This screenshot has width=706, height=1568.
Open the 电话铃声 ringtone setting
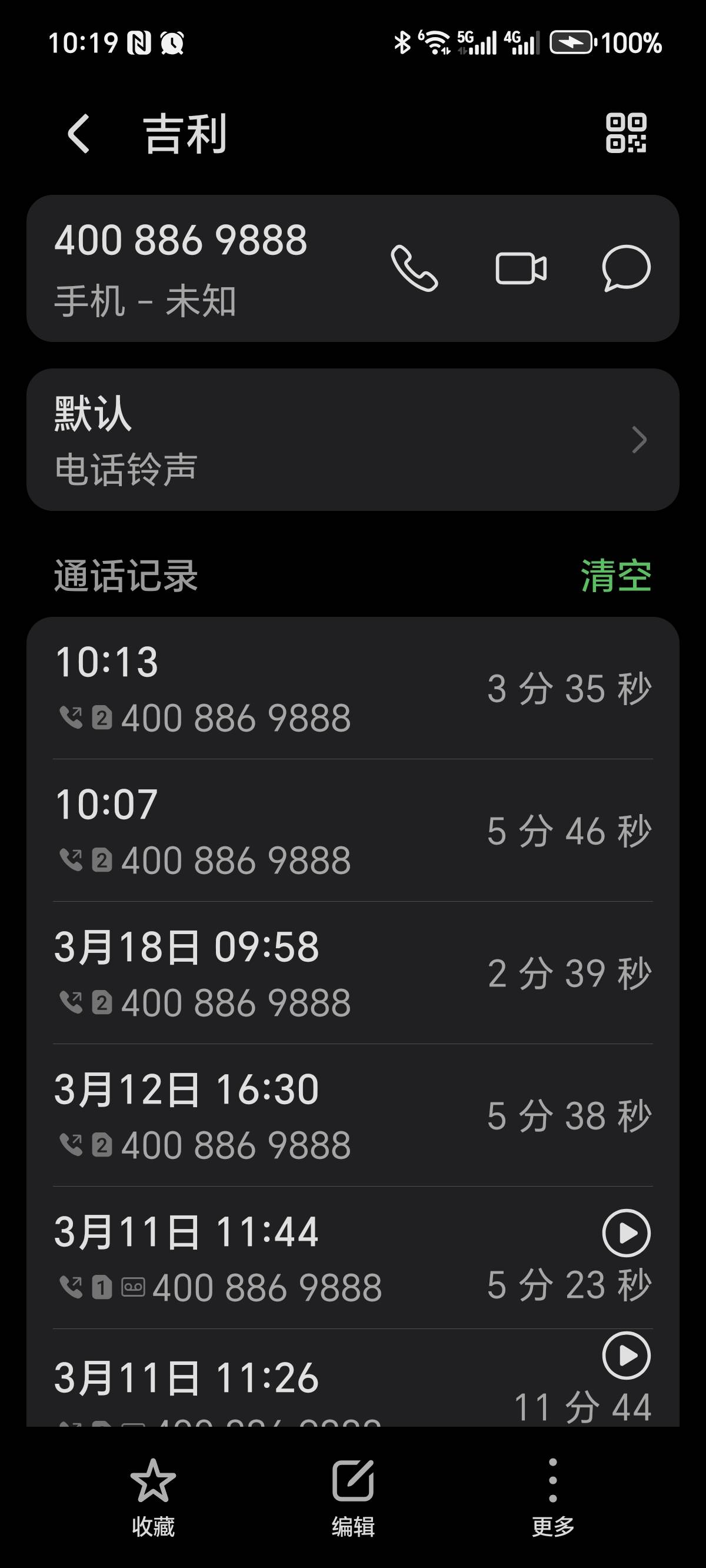[353, 440]
